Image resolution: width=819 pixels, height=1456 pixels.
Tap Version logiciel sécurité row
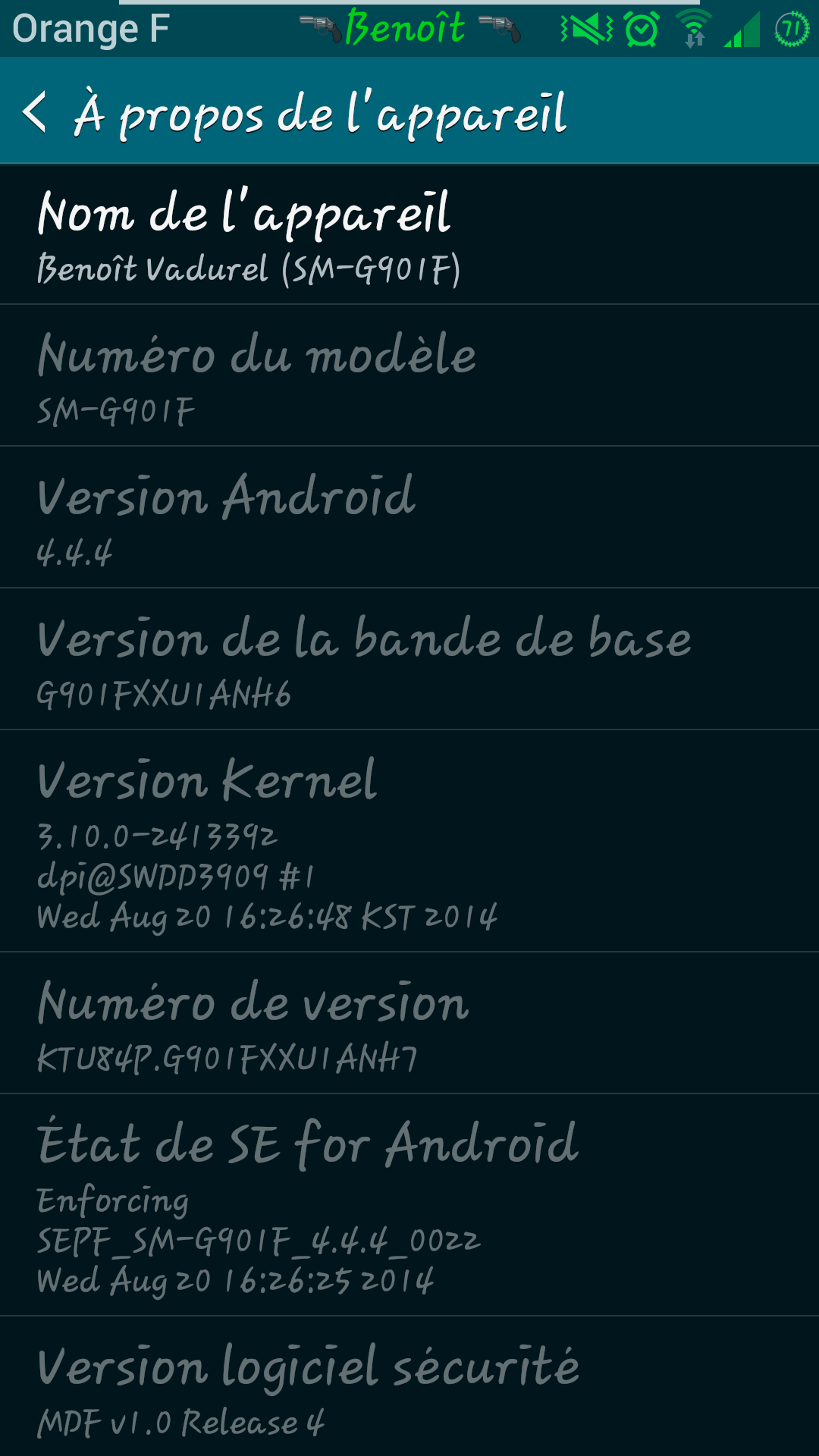409,1387
